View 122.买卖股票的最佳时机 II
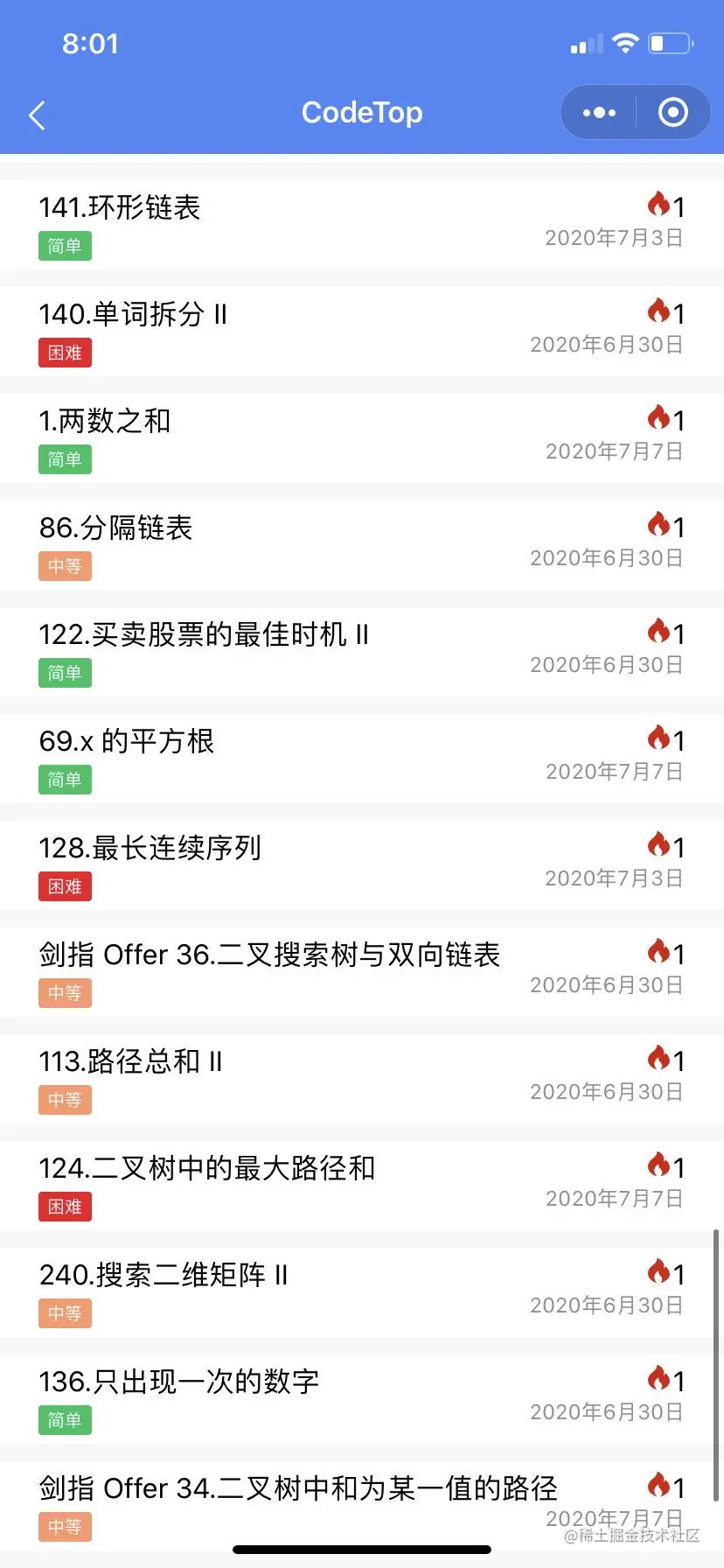Viewport: 724px width, 1568px height. point(204,635)
